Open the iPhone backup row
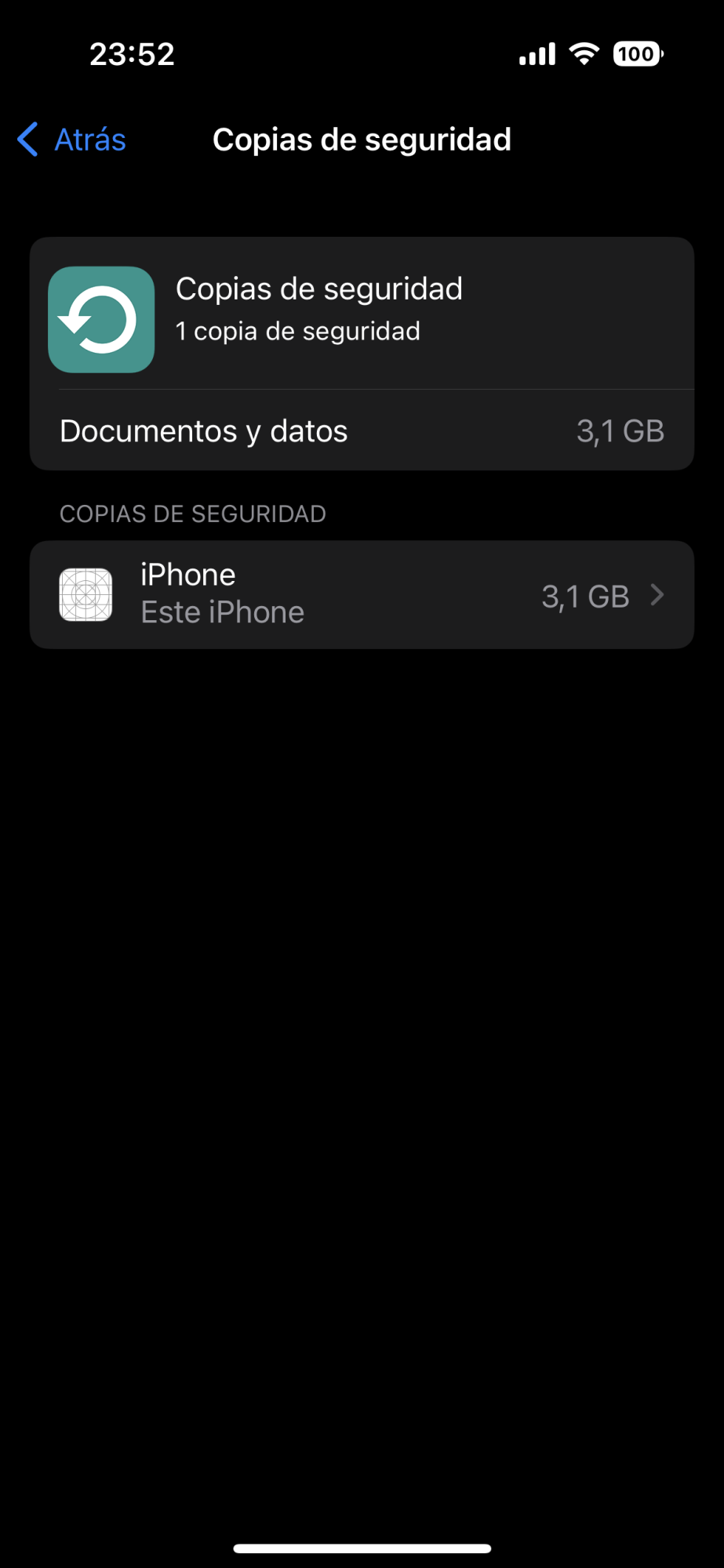Viewport: 724px width, 1568px height. [x=362, y=594]
